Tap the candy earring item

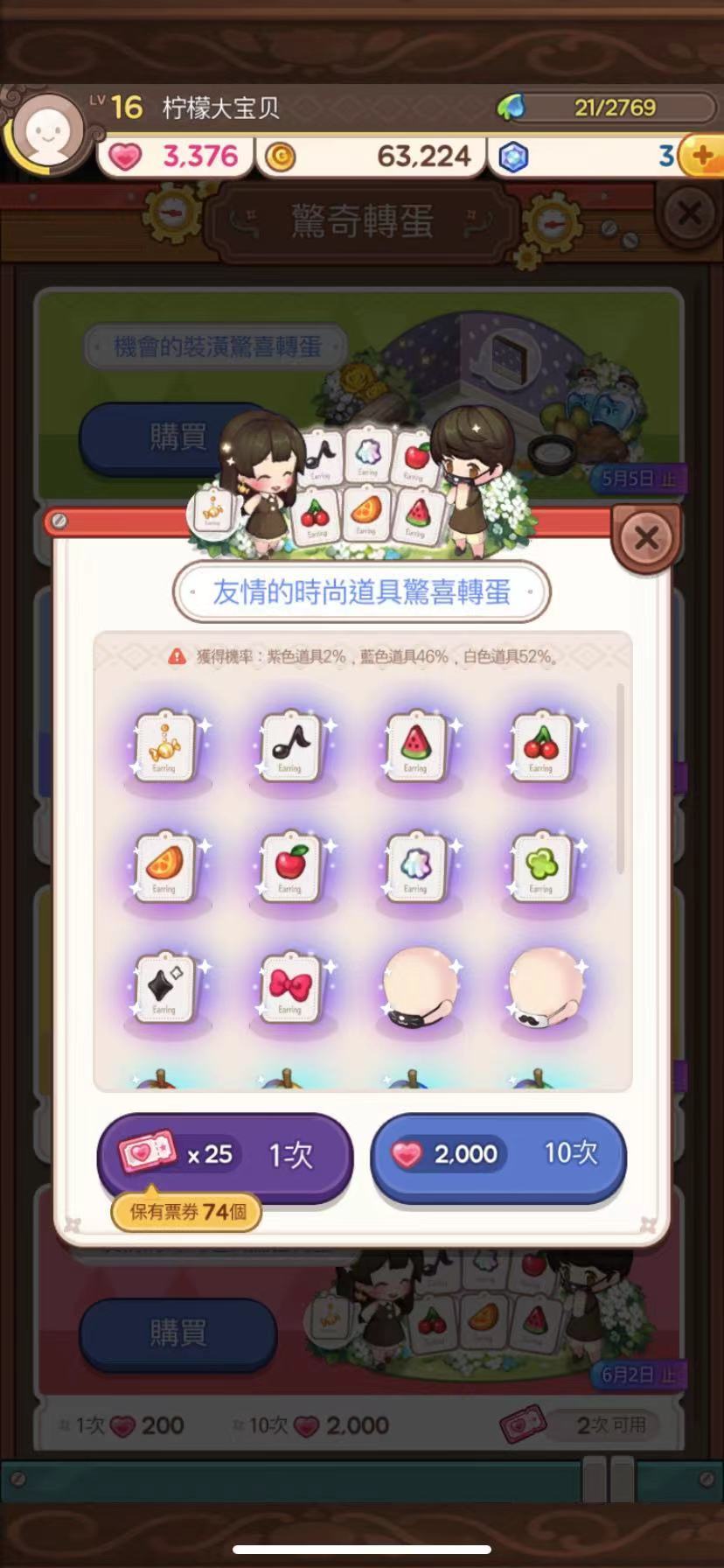click(164, 746)
